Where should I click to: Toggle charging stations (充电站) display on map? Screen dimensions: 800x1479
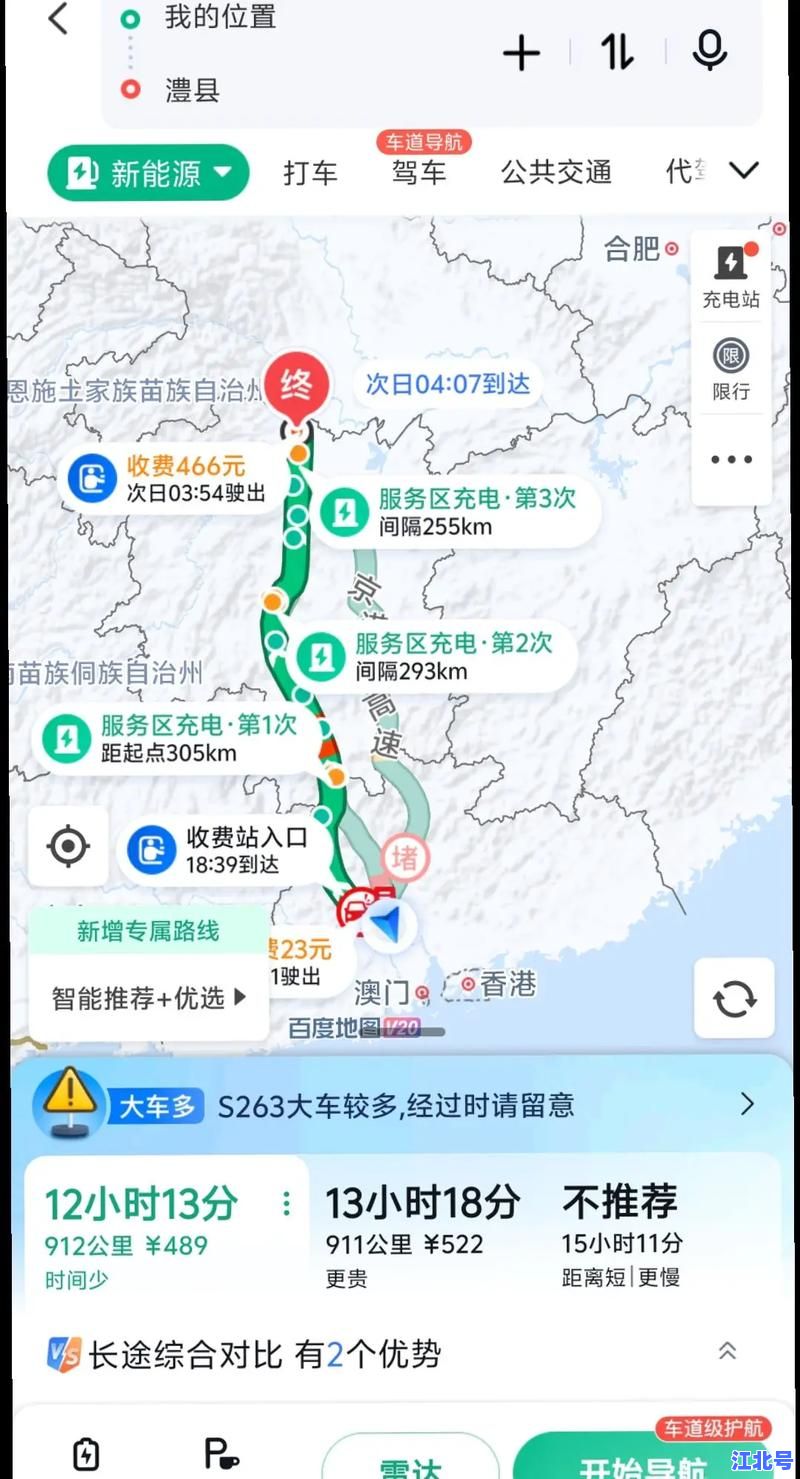coord(731,275)
